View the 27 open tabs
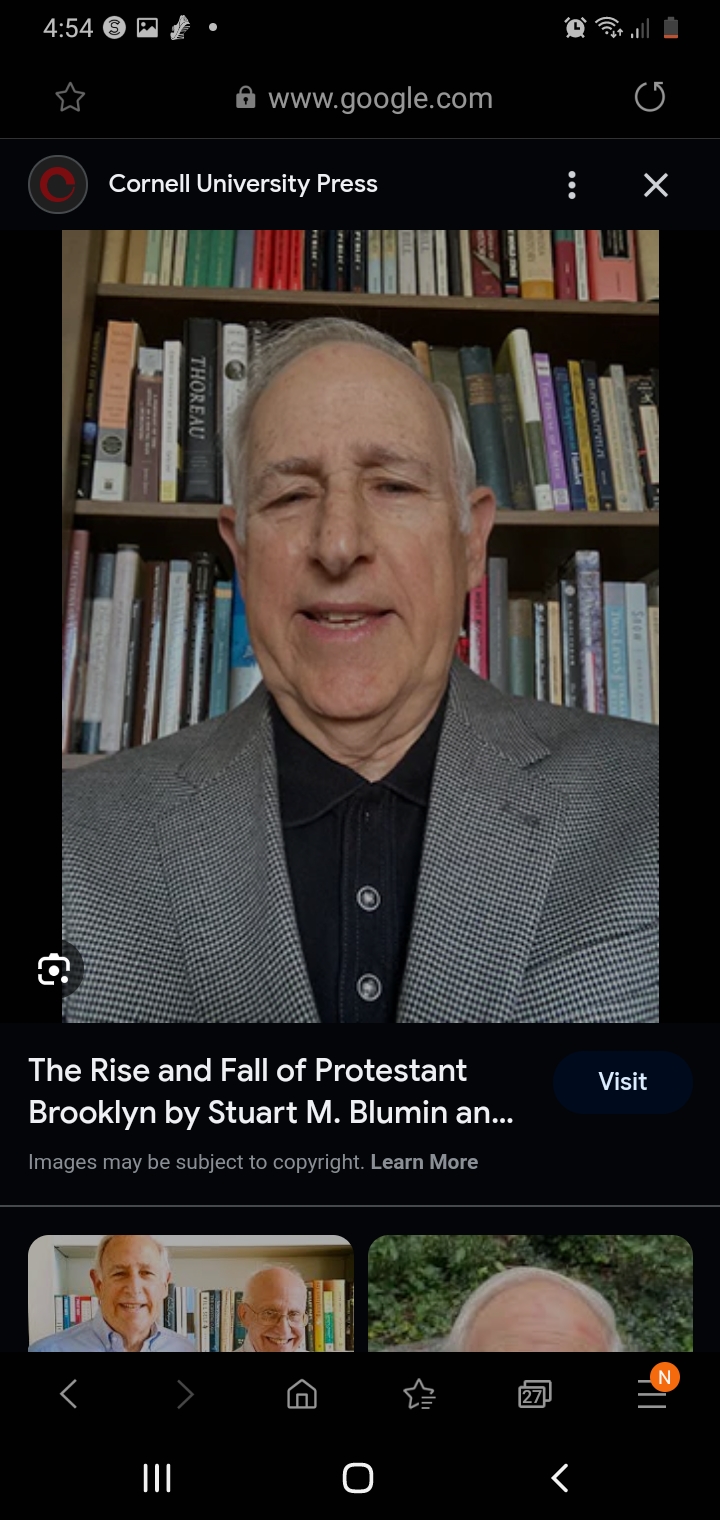 tap(535, 1394)
